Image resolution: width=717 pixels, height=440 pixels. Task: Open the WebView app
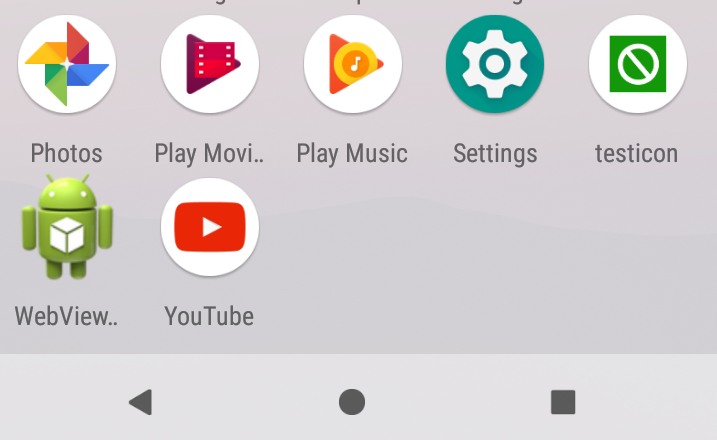[67, 228]
